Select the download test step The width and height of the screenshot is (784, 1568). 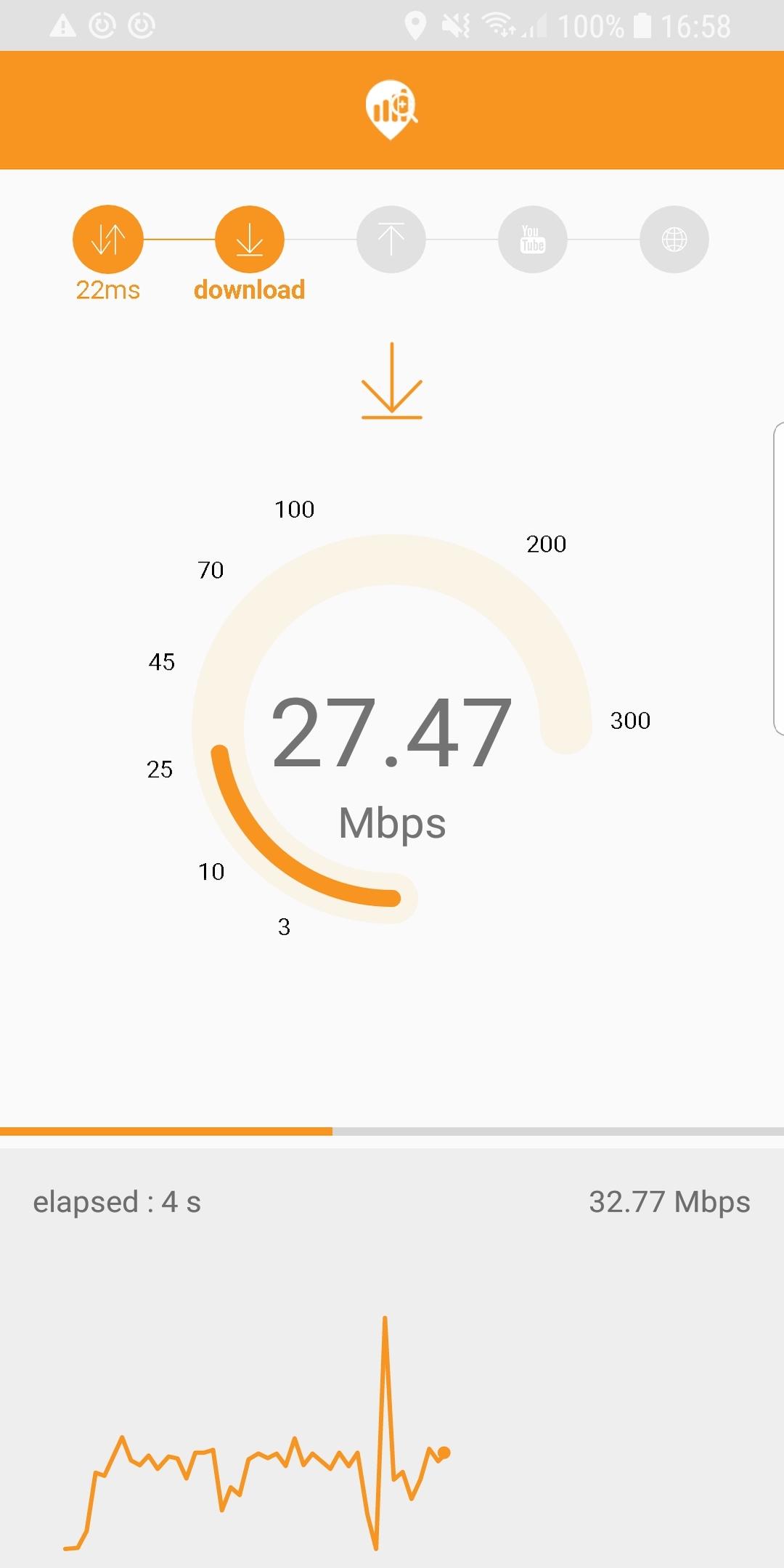point(249,240)
